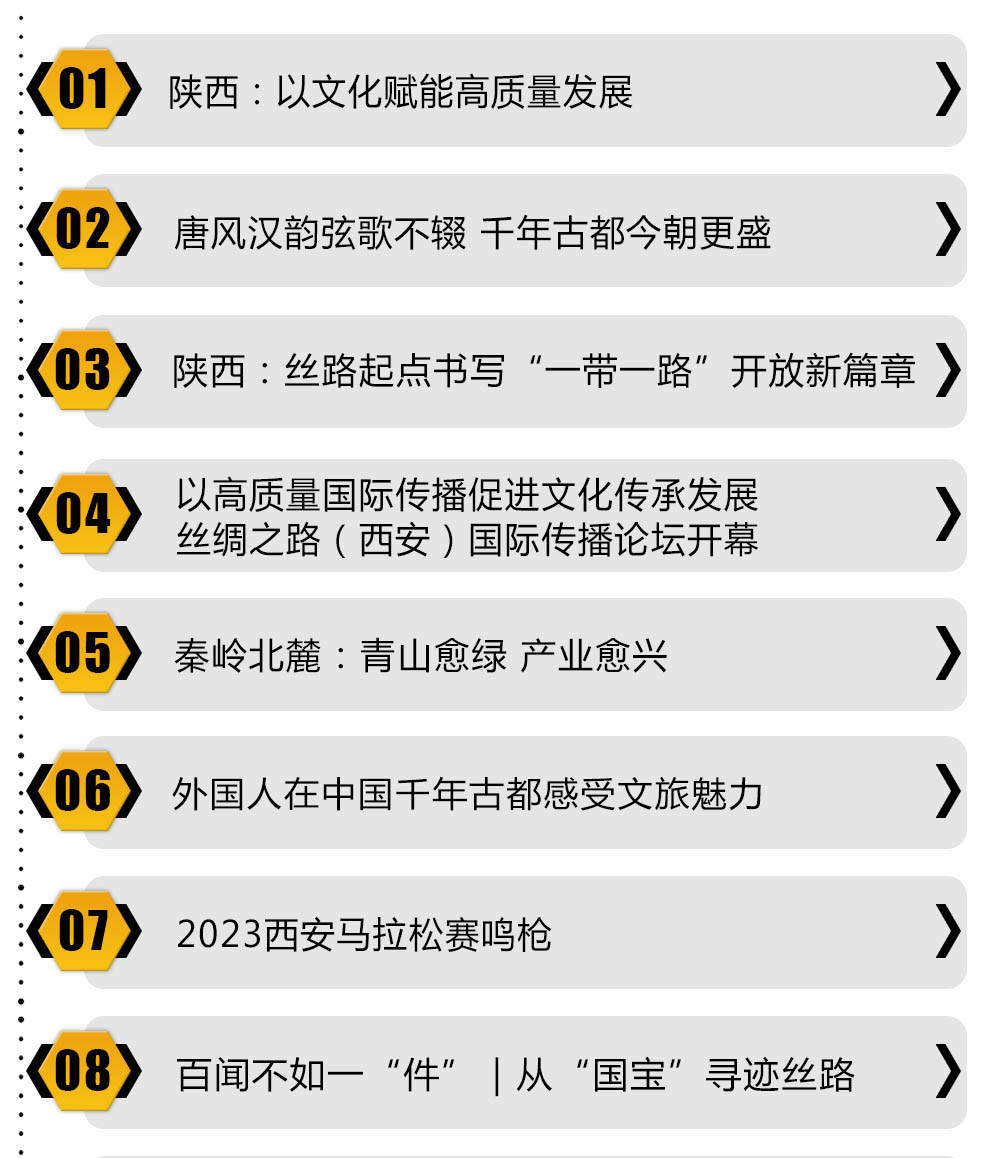Open article 02 唐风汉韵弦歌不辍
This screenshot has width=1000, height=1158.
click(x=472, y=233)
